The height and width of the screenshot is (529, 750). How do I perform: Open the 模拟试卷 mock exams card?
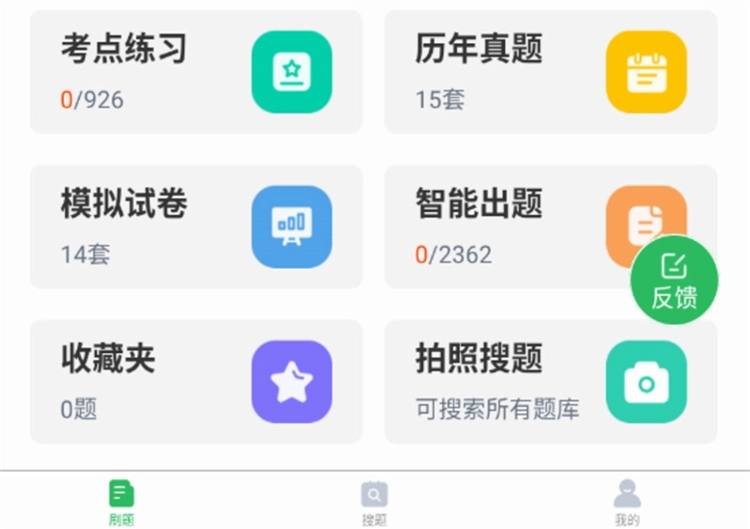(195, 227)
